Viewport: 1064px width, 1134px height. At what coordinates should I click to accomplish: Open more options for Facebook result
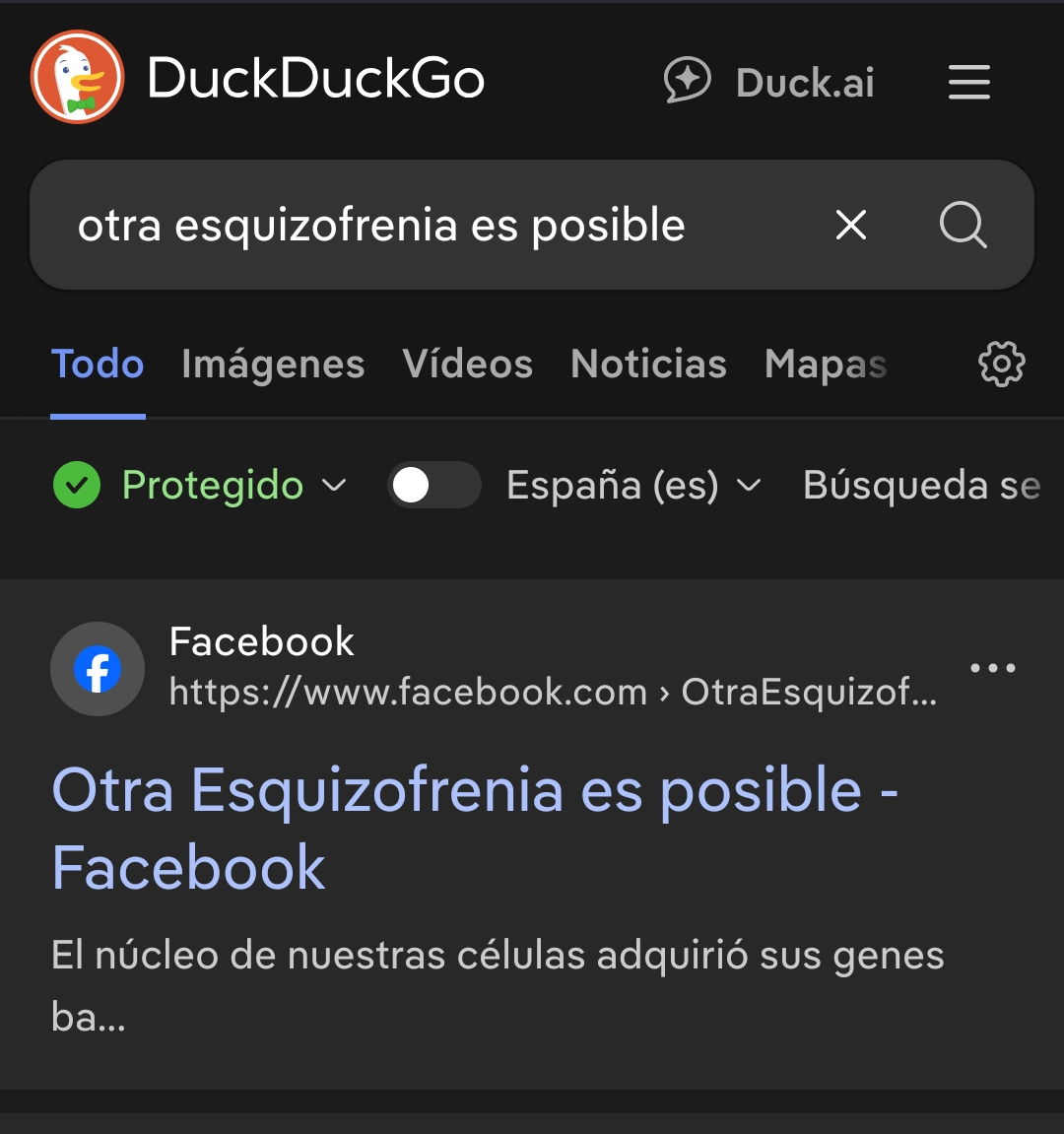[x=992, y=668]
